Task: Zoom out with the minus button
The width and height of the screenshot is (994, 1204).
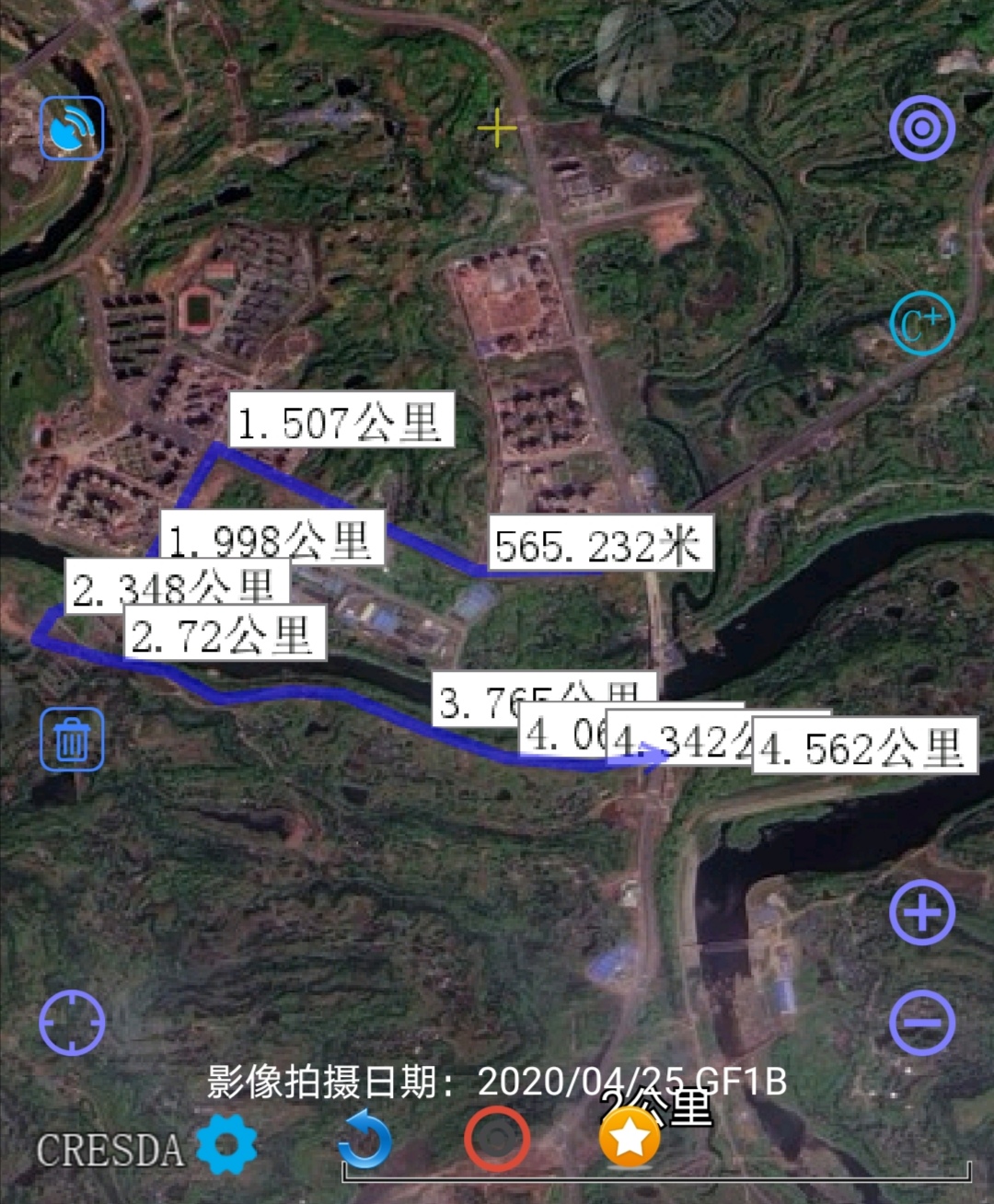Action: click(x=922, y=1023)
